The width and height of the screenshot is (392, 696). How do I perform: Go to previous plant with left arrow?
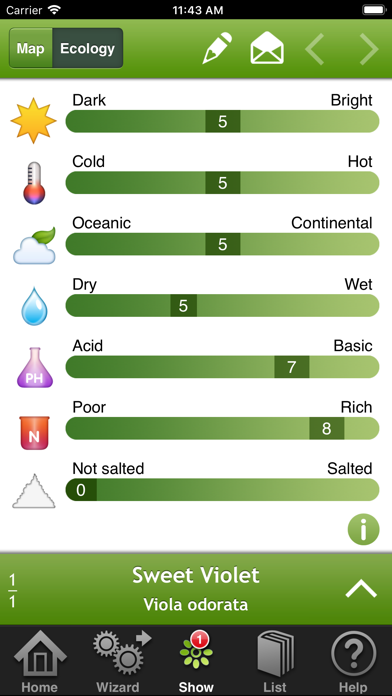[x=315, y=48]
